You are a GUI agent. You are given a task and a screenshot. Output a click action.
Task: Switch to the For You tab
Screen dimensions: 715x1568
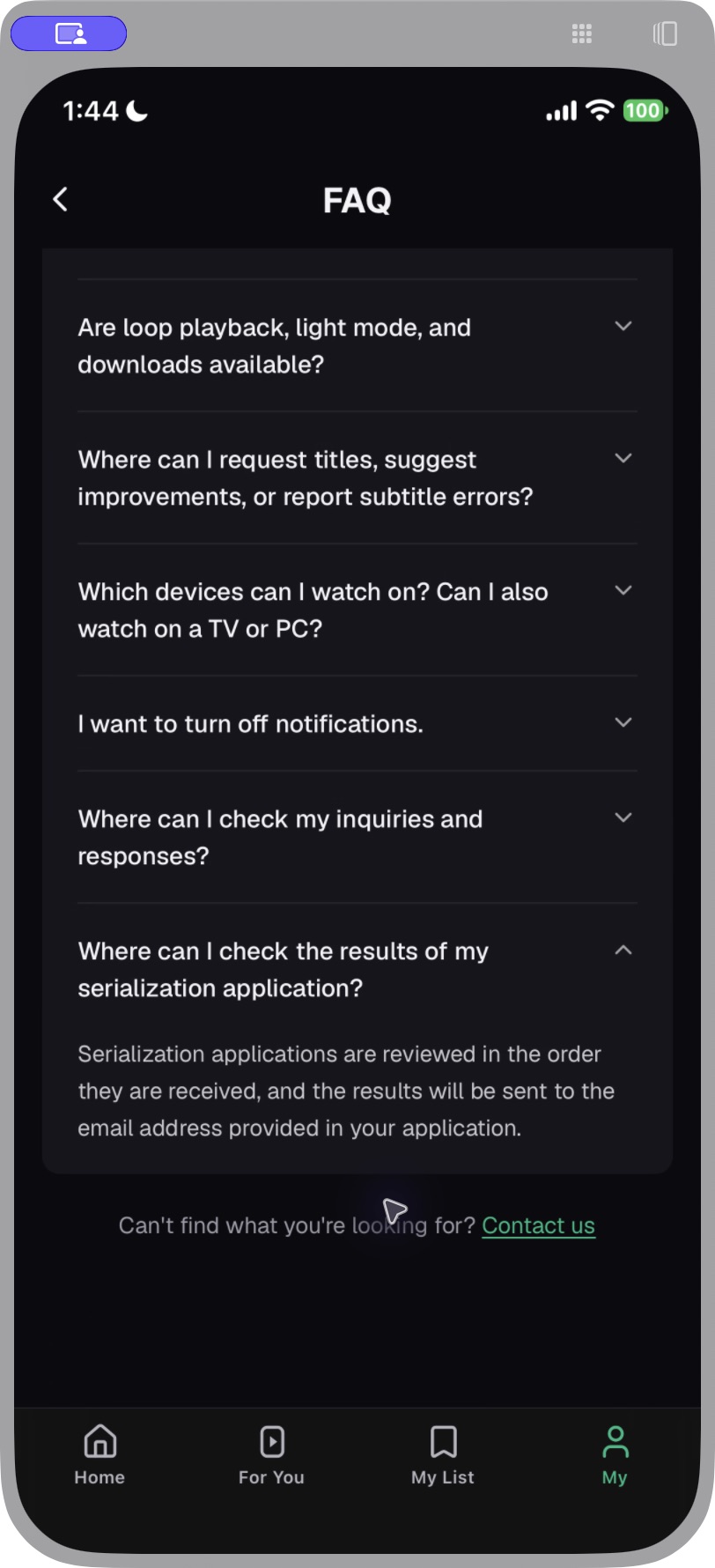[271, 1455]
